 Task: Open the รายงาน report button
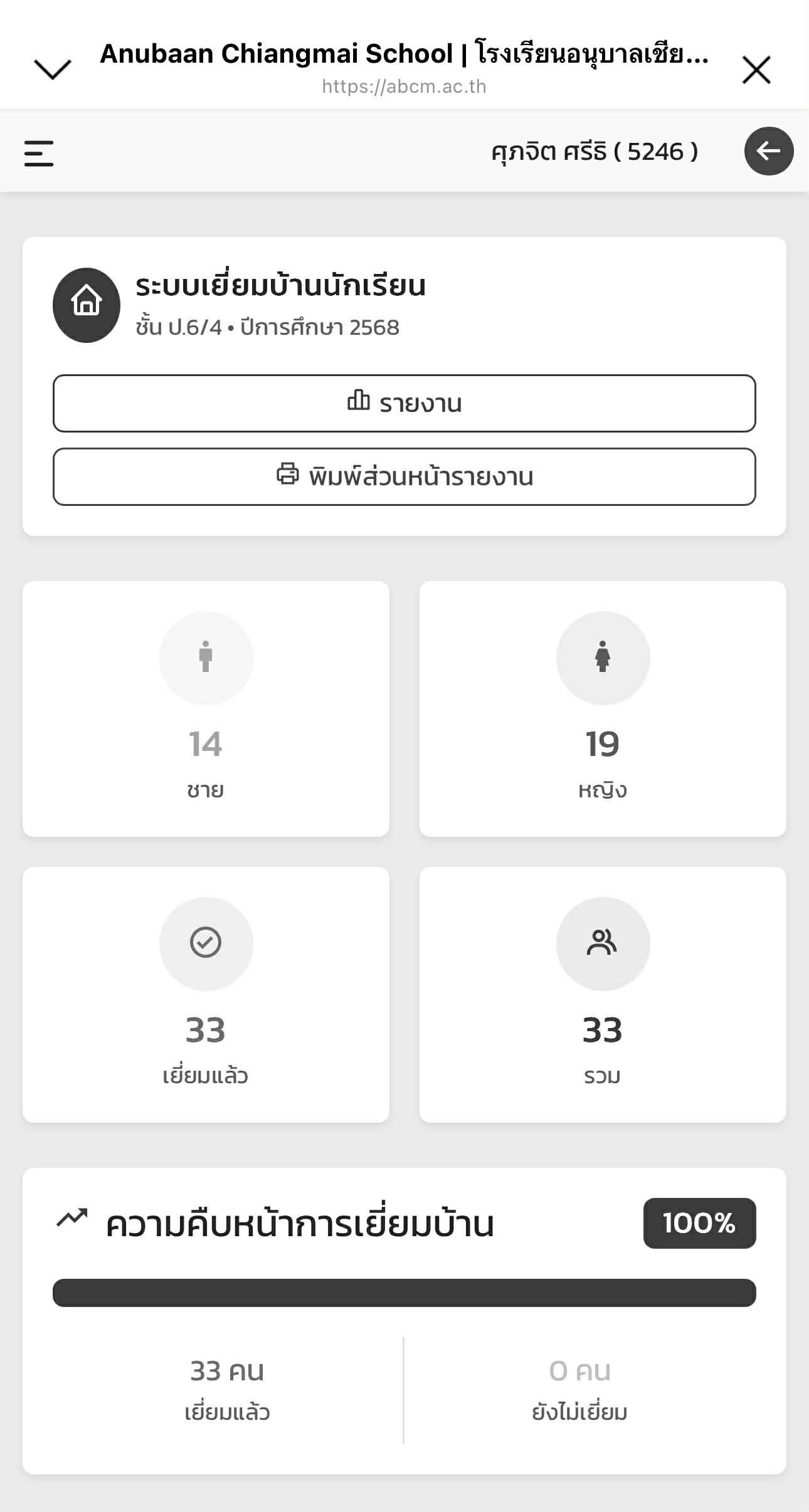(404, 403)
